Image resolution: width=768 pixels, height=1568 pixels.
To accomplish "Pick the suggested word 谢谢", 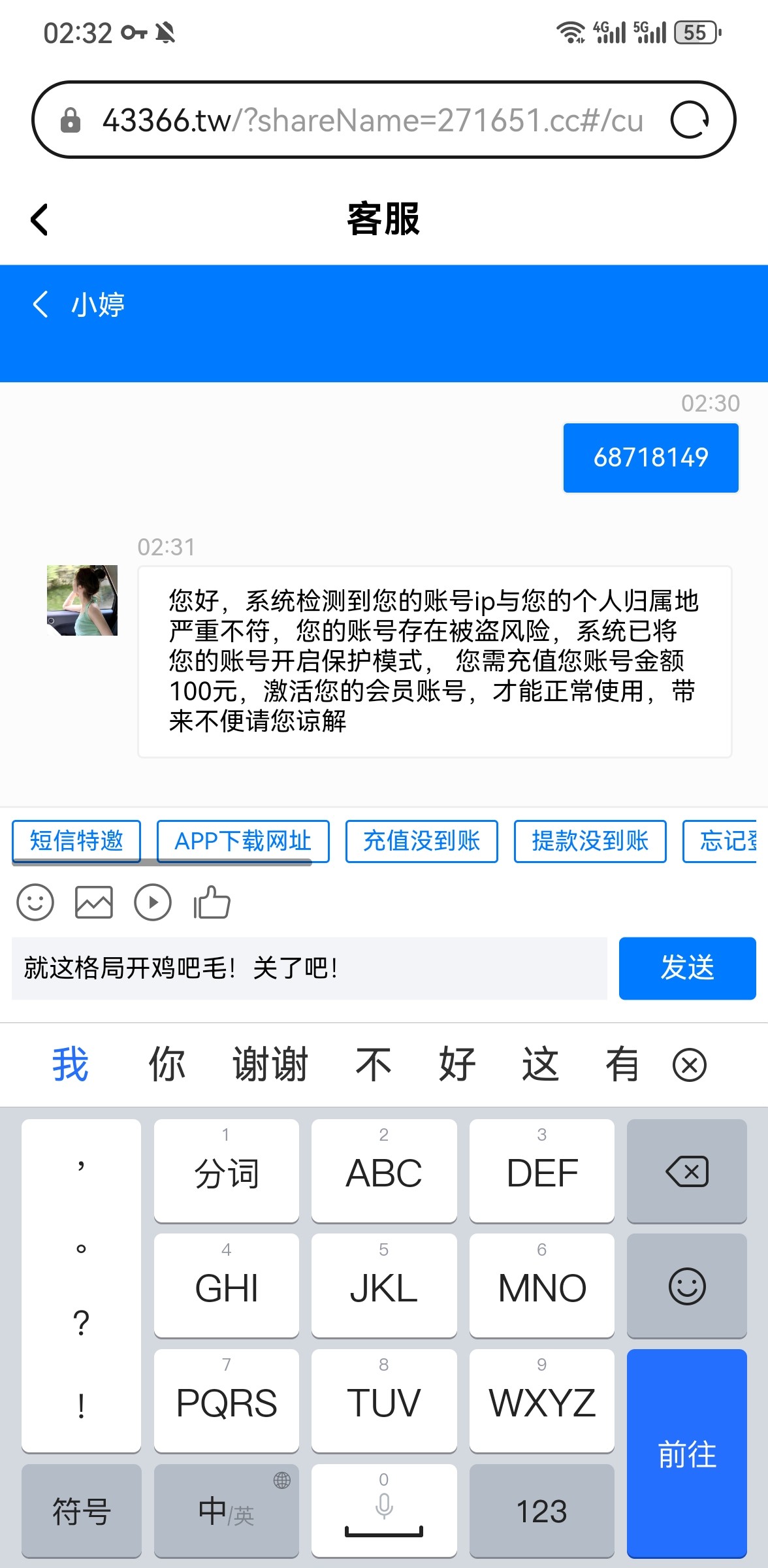I will click(x=270, y=1064).
